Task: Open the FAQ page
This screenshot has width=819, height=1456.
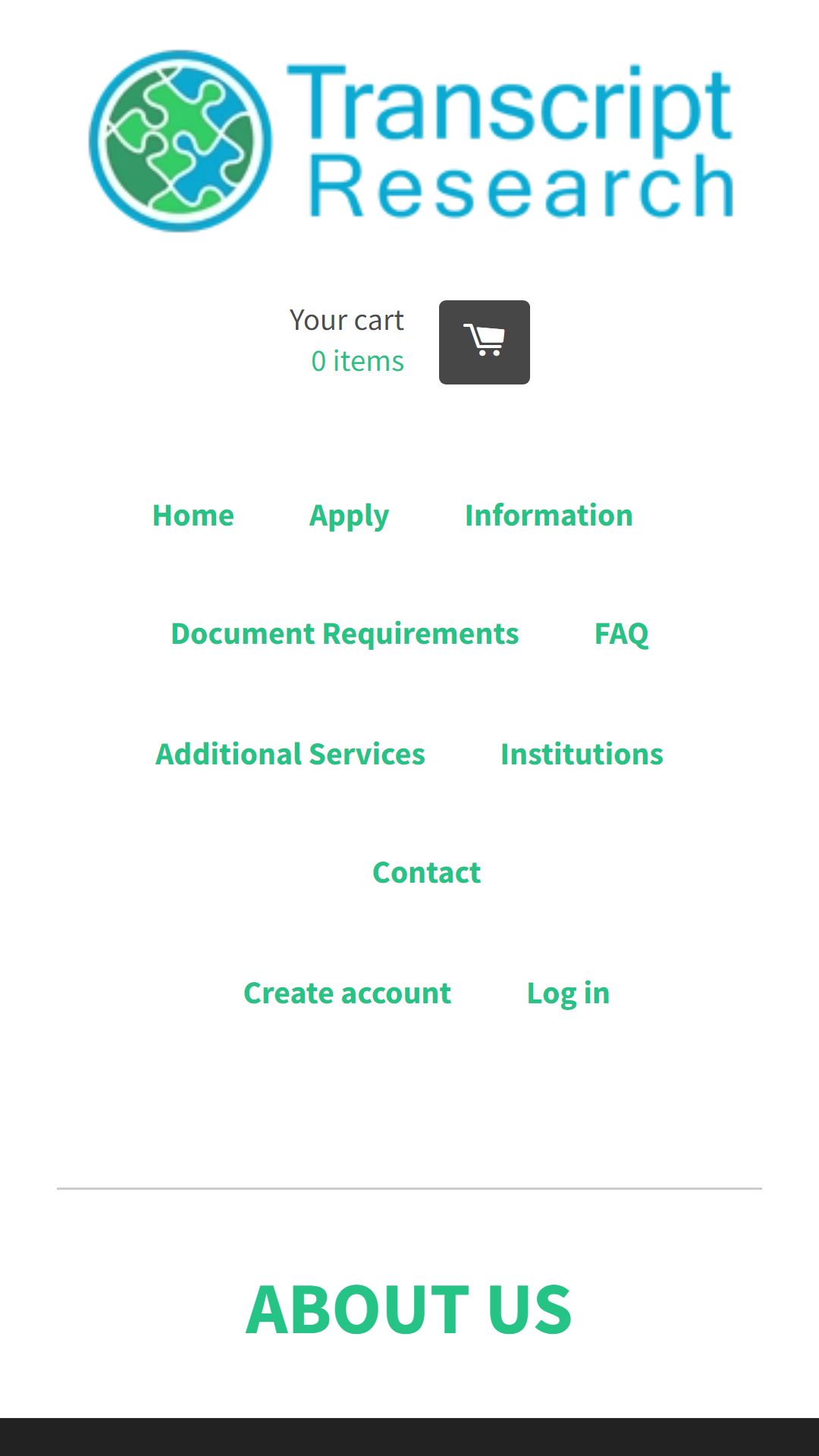Action: point(622,634)
